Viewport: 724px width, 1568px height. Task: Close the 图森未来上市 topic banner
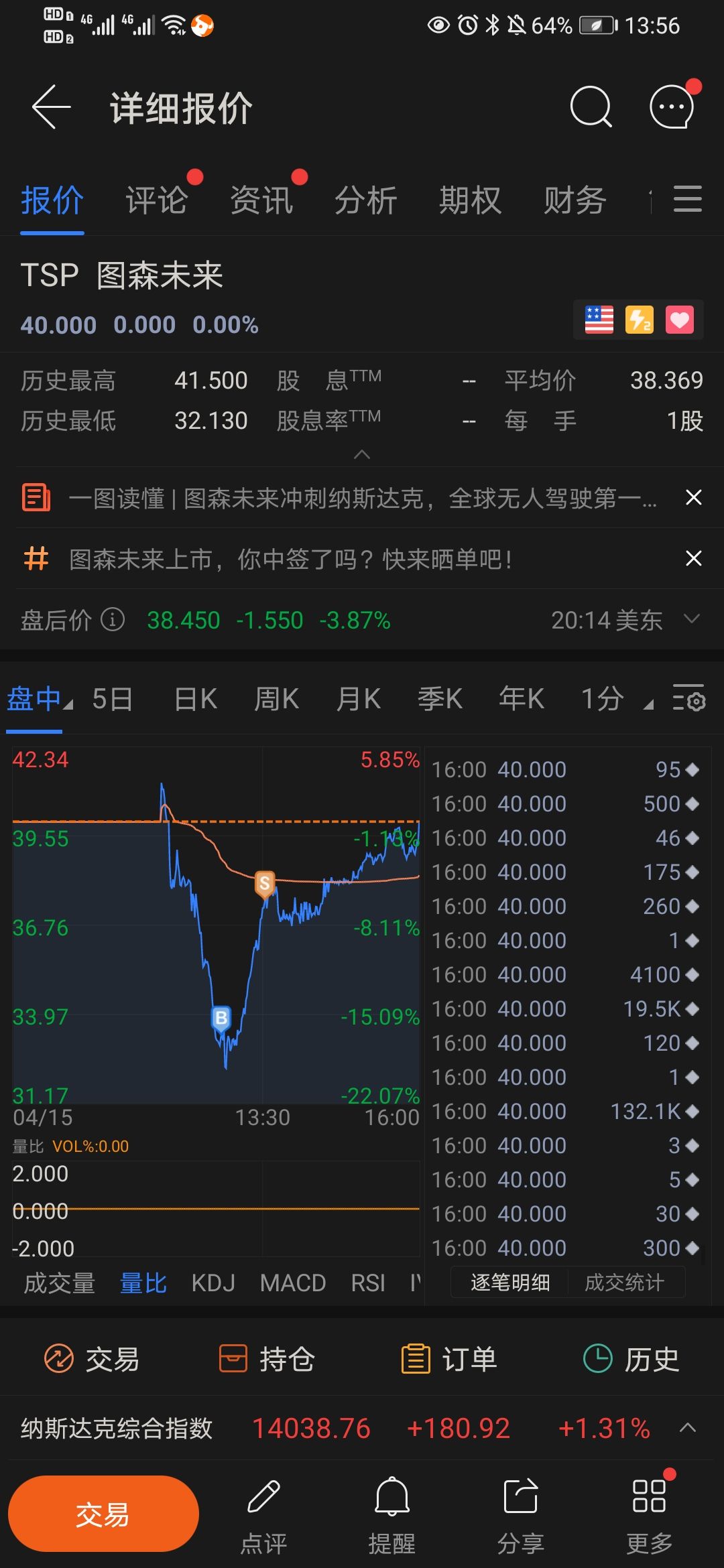coord(694,558)
